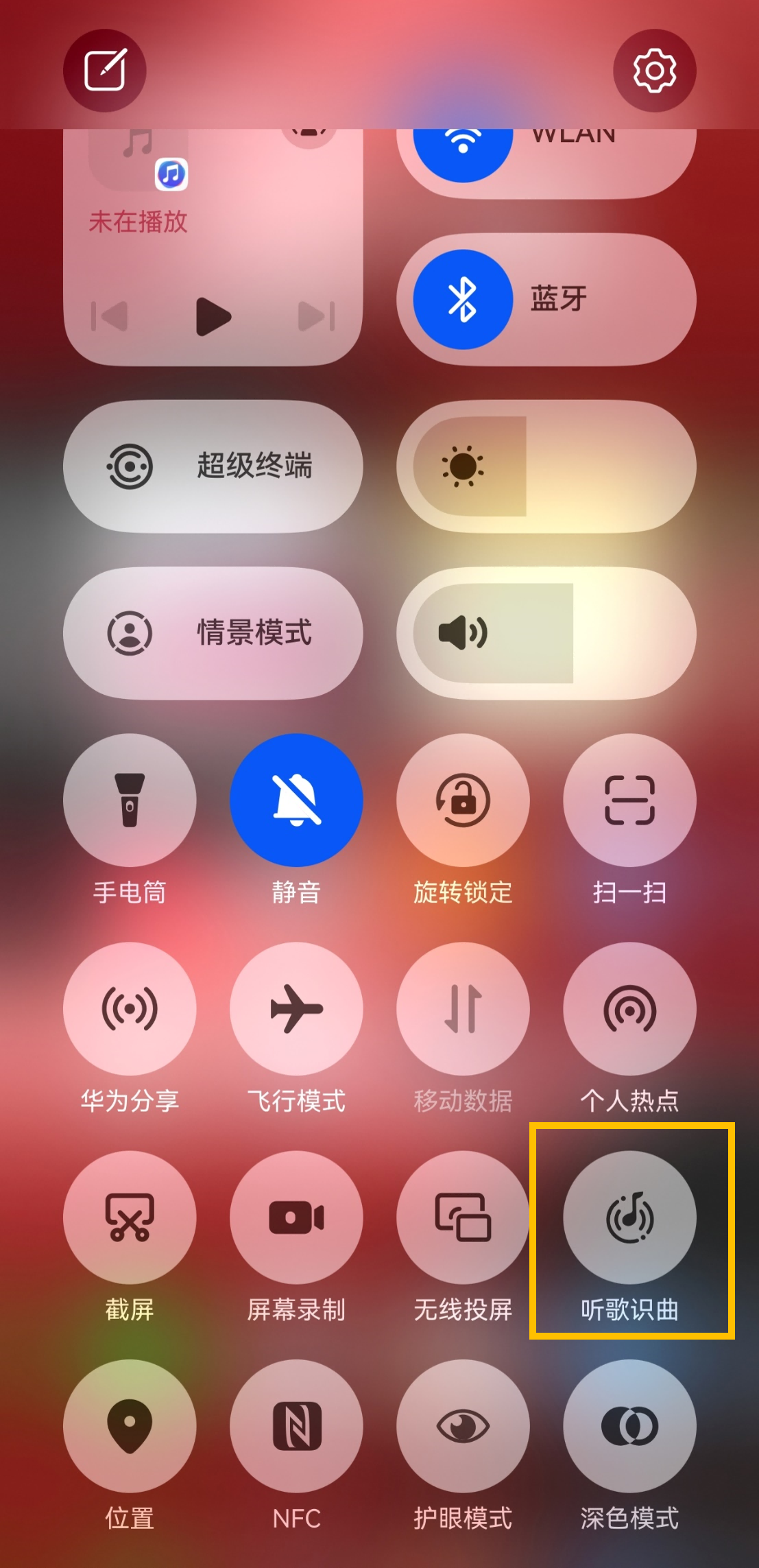Open settings via the gear icon

pos(654,71)
